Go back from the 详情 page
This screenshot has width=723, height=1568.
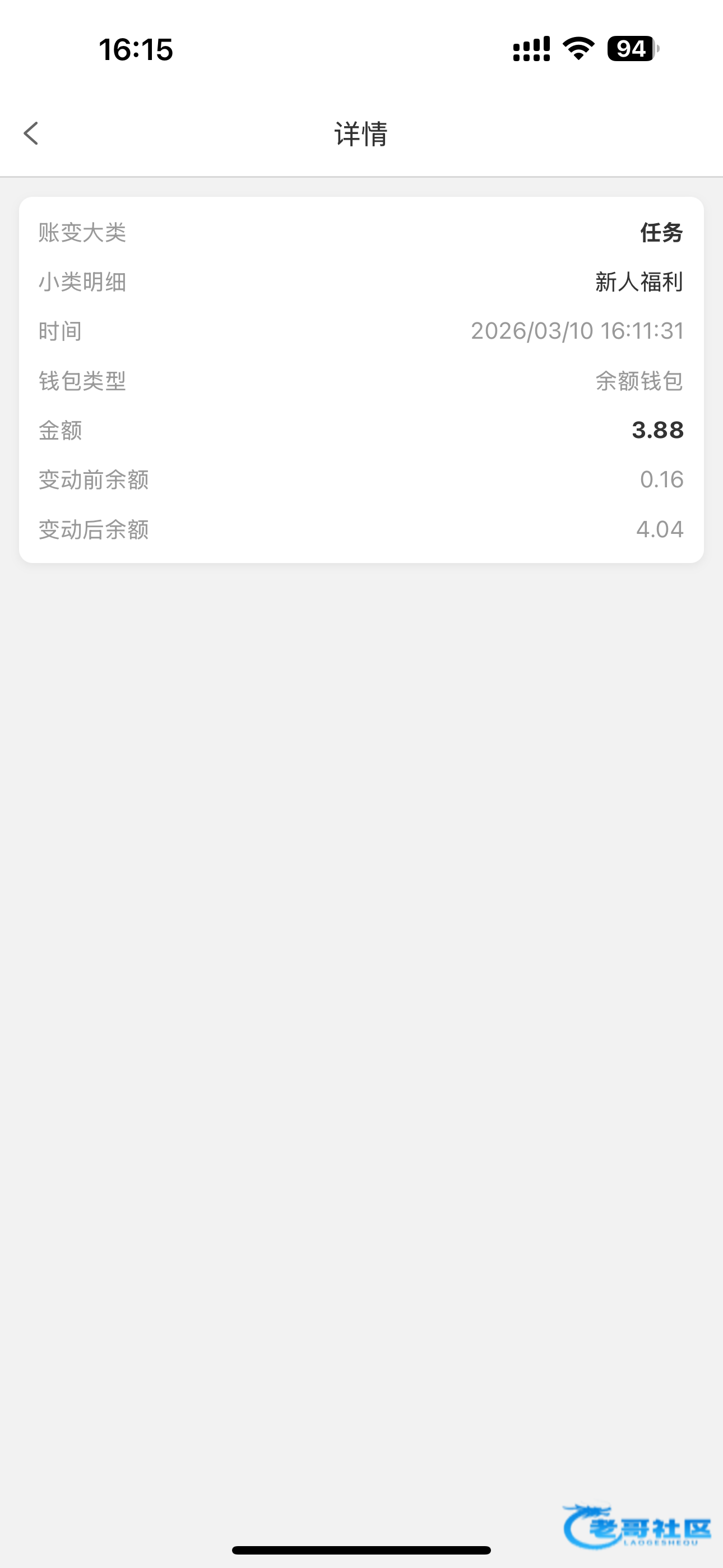click(x=31, y=133)
